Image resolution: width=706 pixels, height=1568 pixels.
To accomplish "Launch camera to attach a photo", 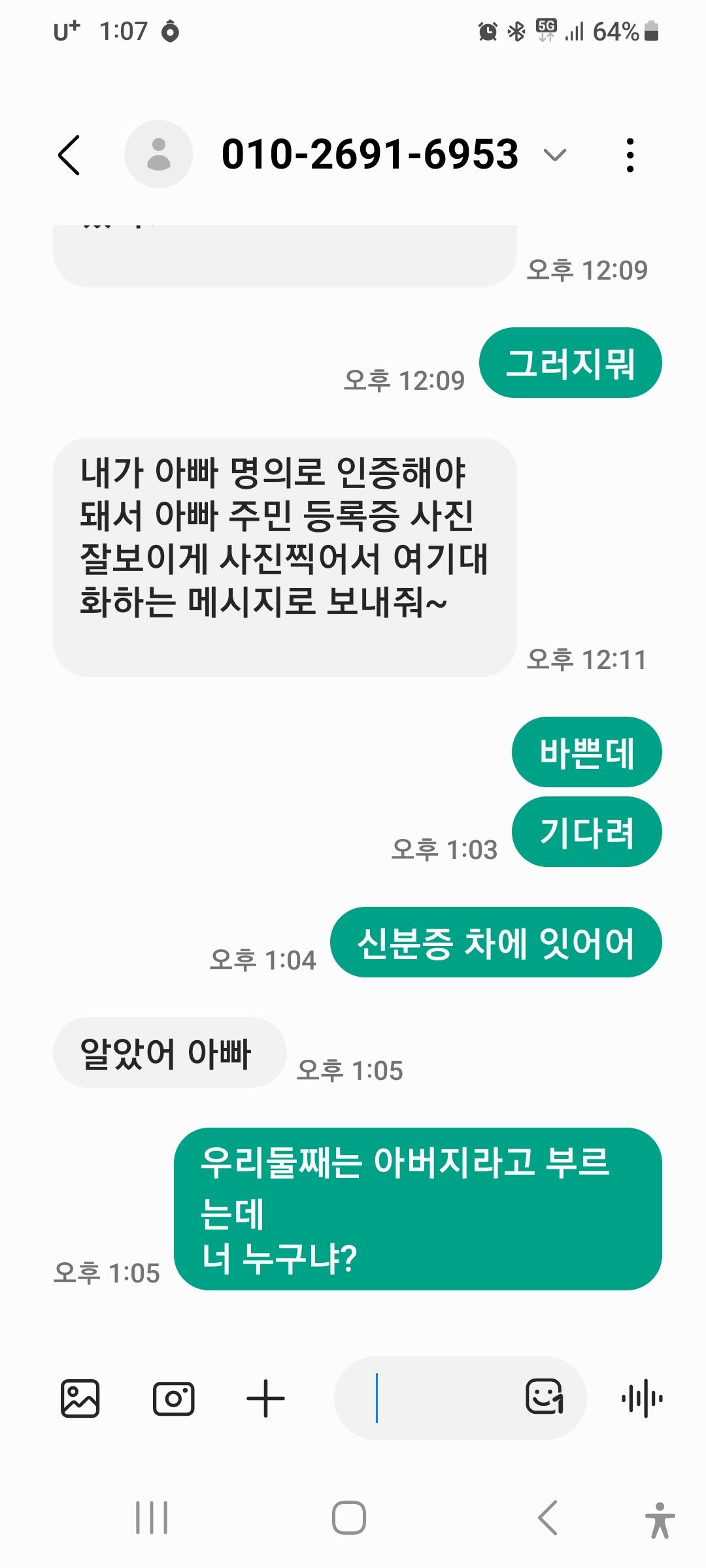I will point(173,1399).
